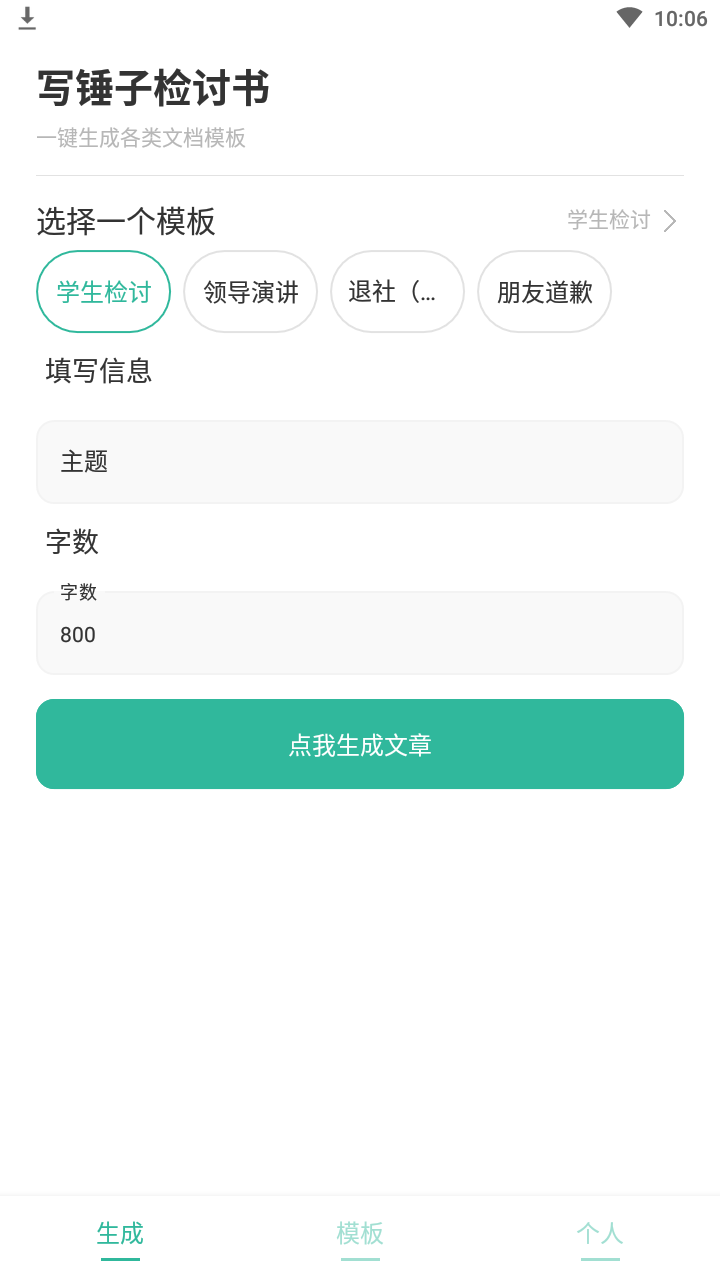The width and height of the screenshot is (720, 1280).
Task: Pick the 退社 template chip
Action: point(398,292)
